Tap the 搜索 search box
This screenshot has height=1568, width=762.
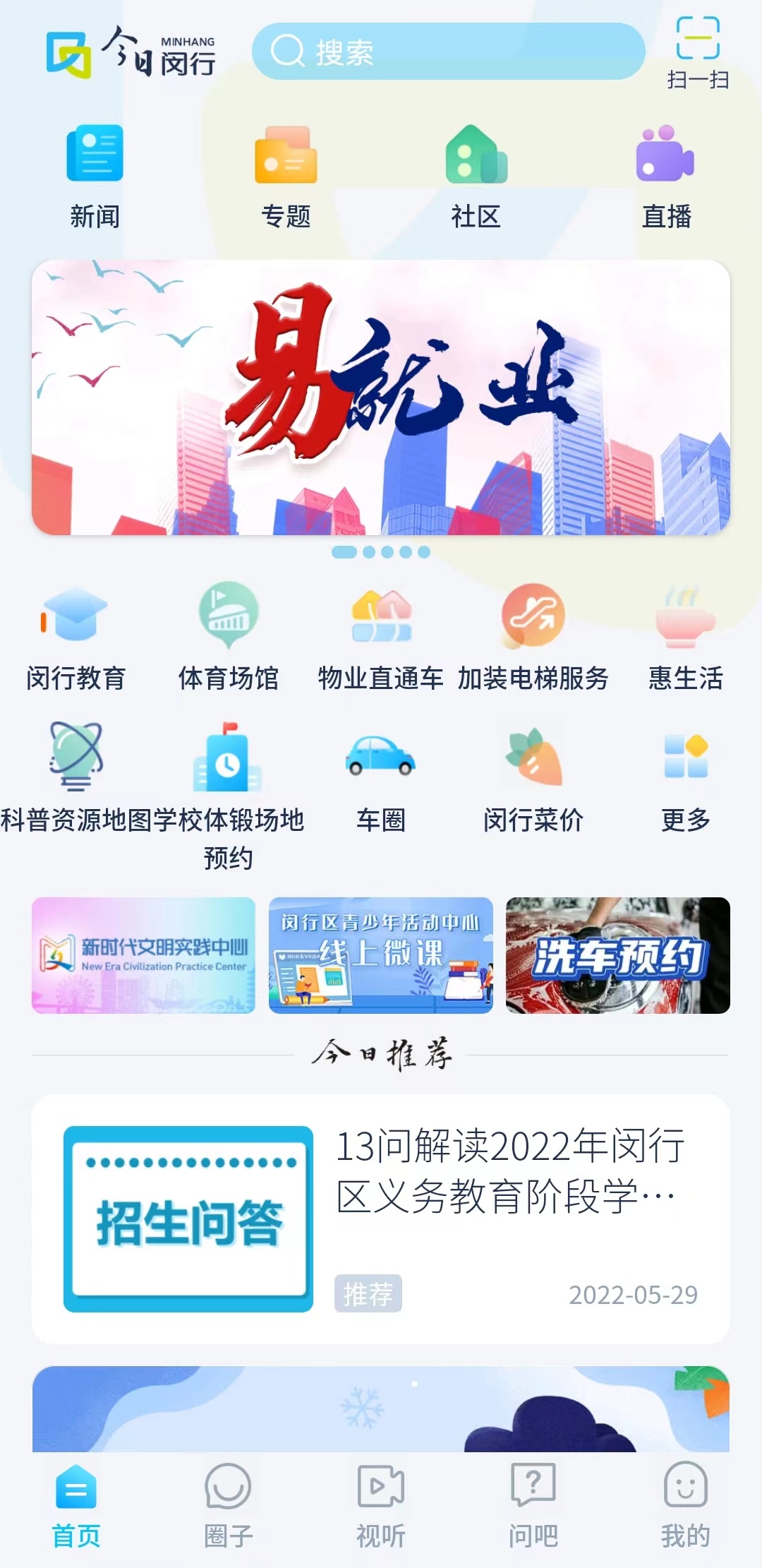448,52
